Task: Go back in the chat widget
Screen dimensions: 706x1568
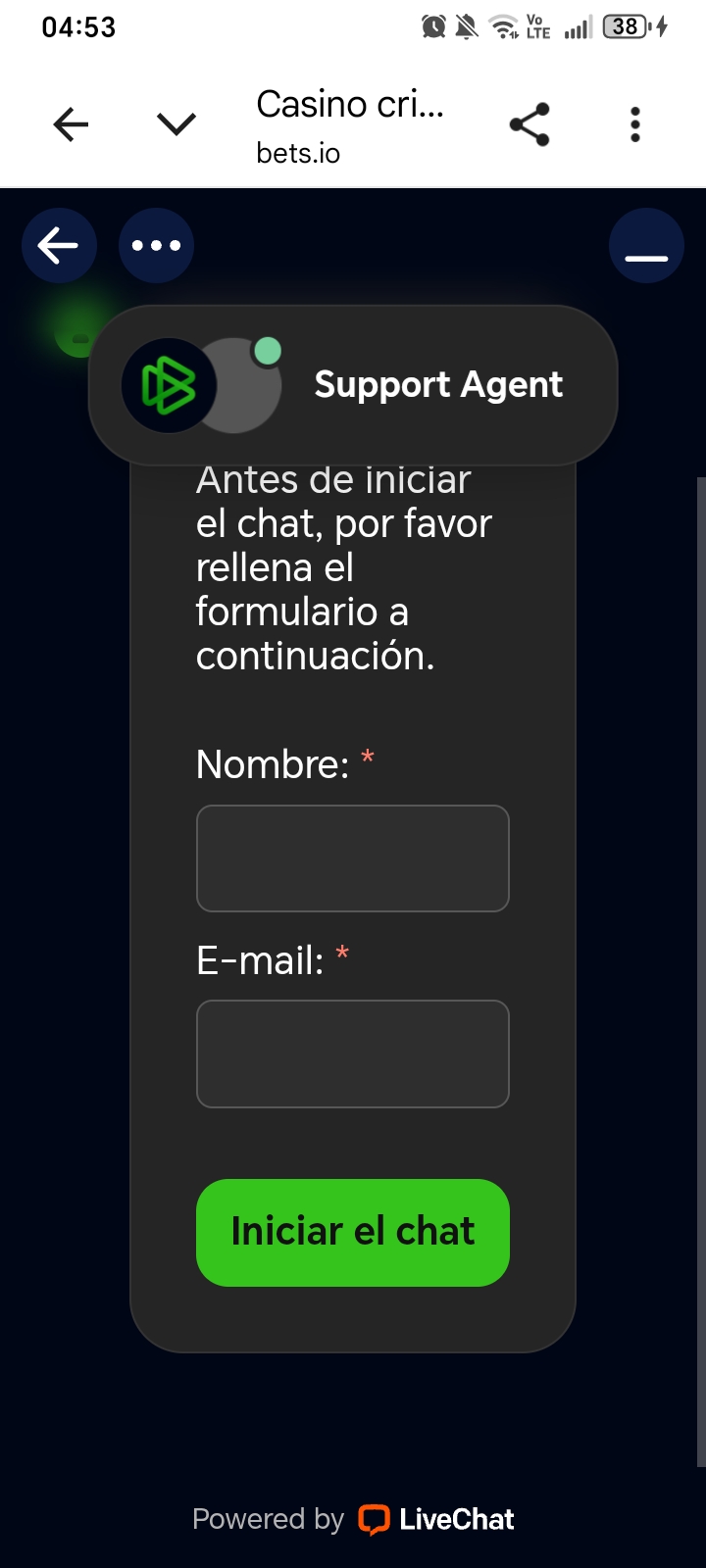Action: tap(59, 245)
